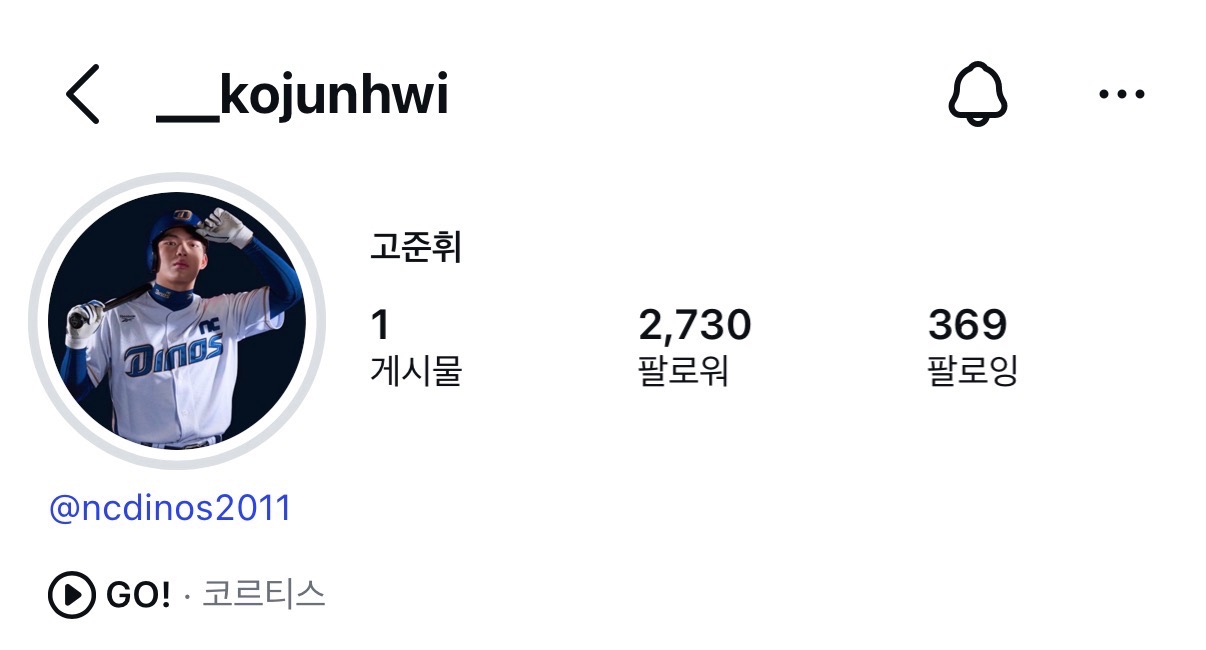
Task: Go back from the __kojunhwi profile
Action: click(x=83, y=94)
